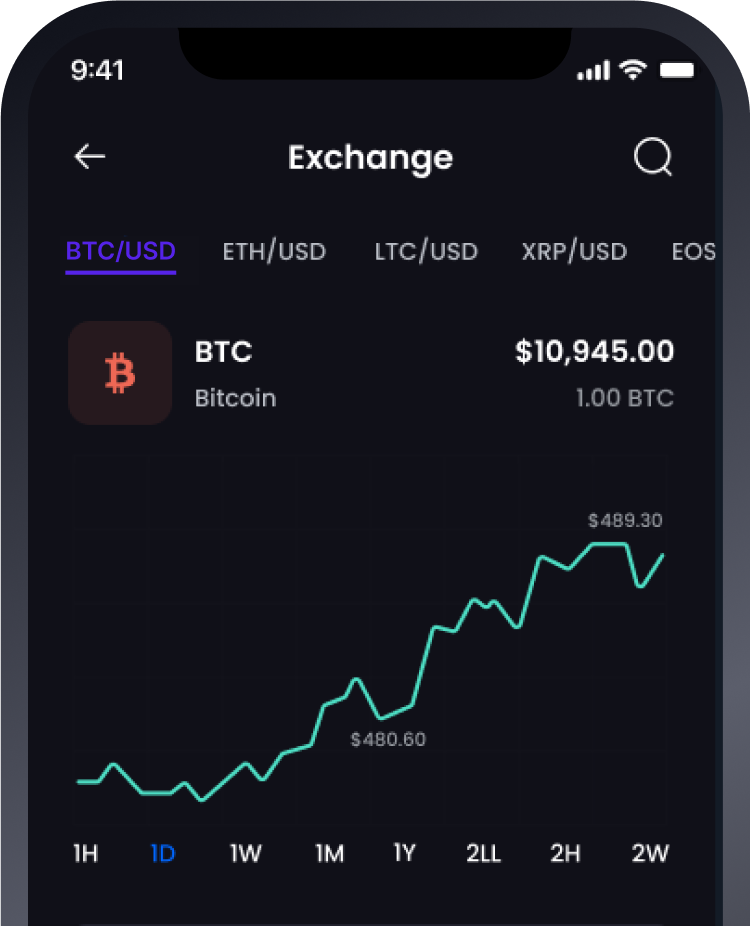Switch to the LTC/USD tab
Viewport: 750px width, 926px height.
pos(426,251)
